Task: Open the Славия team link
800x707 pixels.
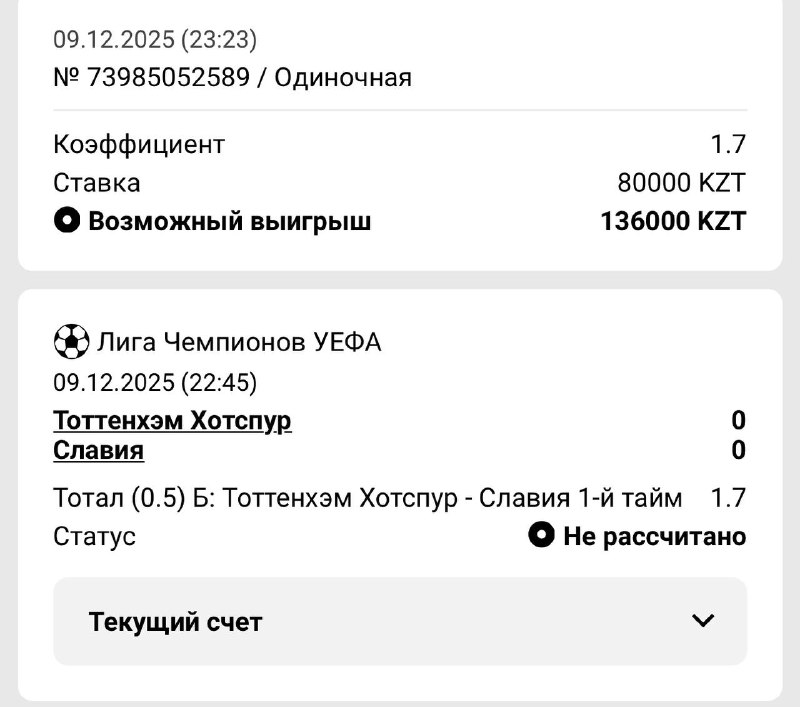Action: (x=98, y=451)
